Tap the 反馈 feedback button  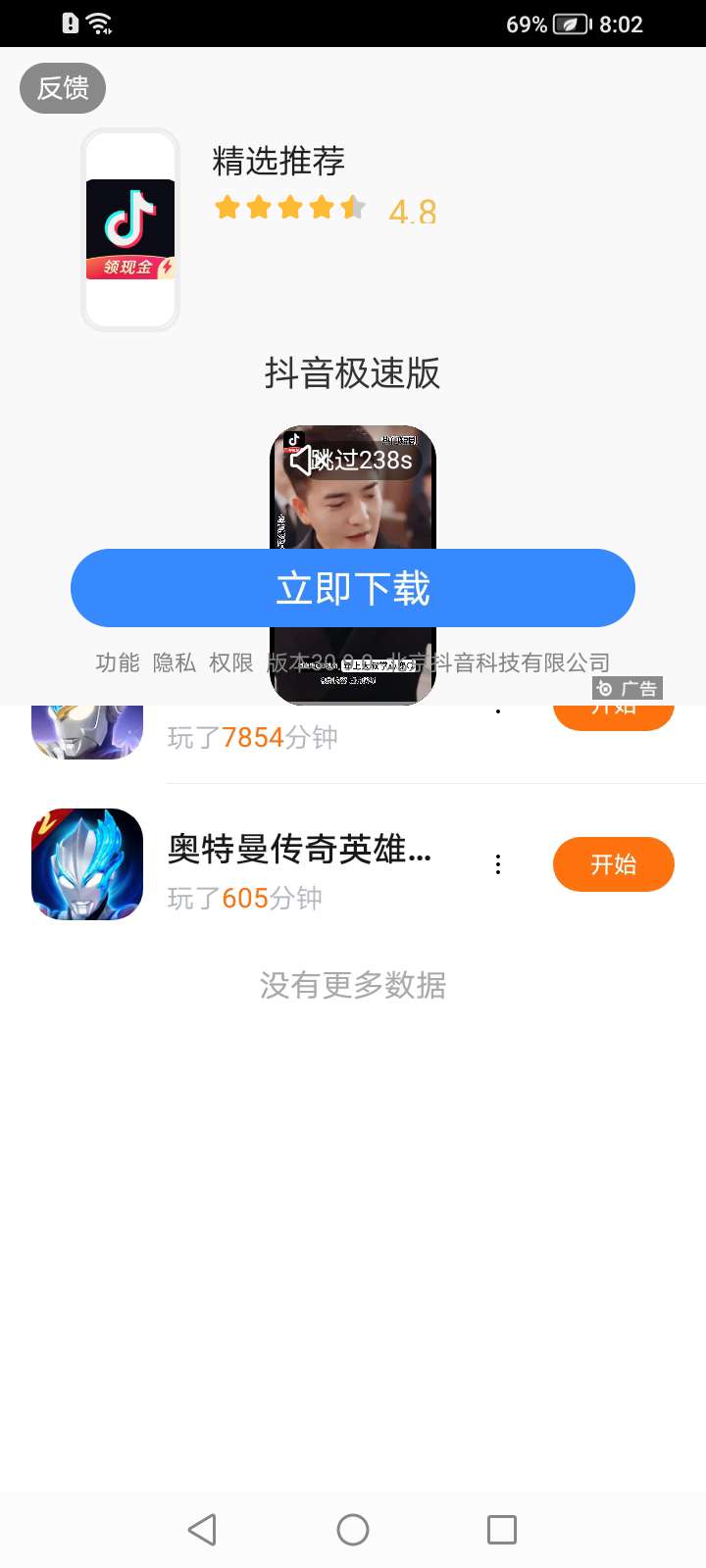point(63,88)
